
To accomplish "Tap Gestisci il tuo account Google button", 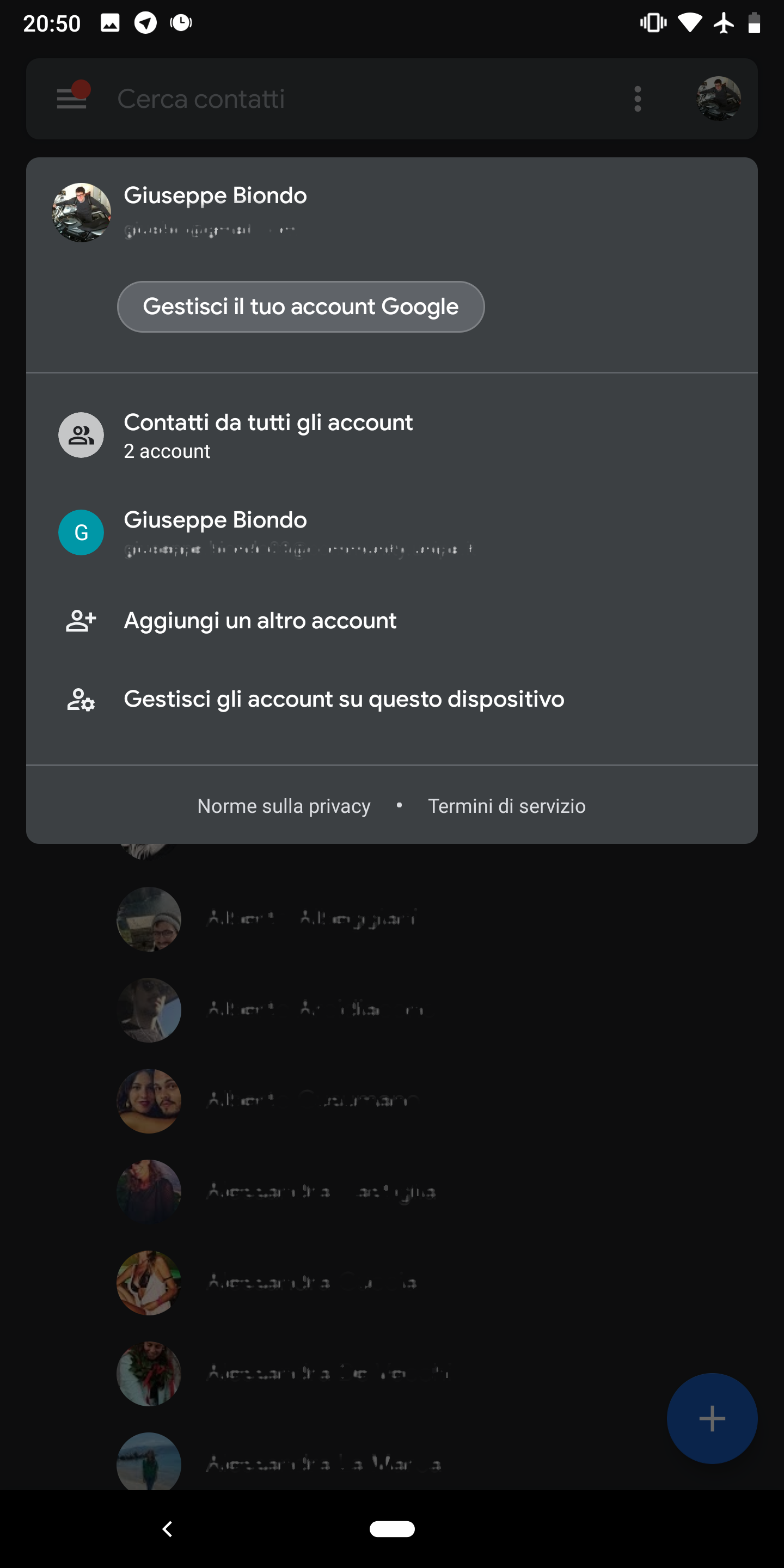I will 301,307.
